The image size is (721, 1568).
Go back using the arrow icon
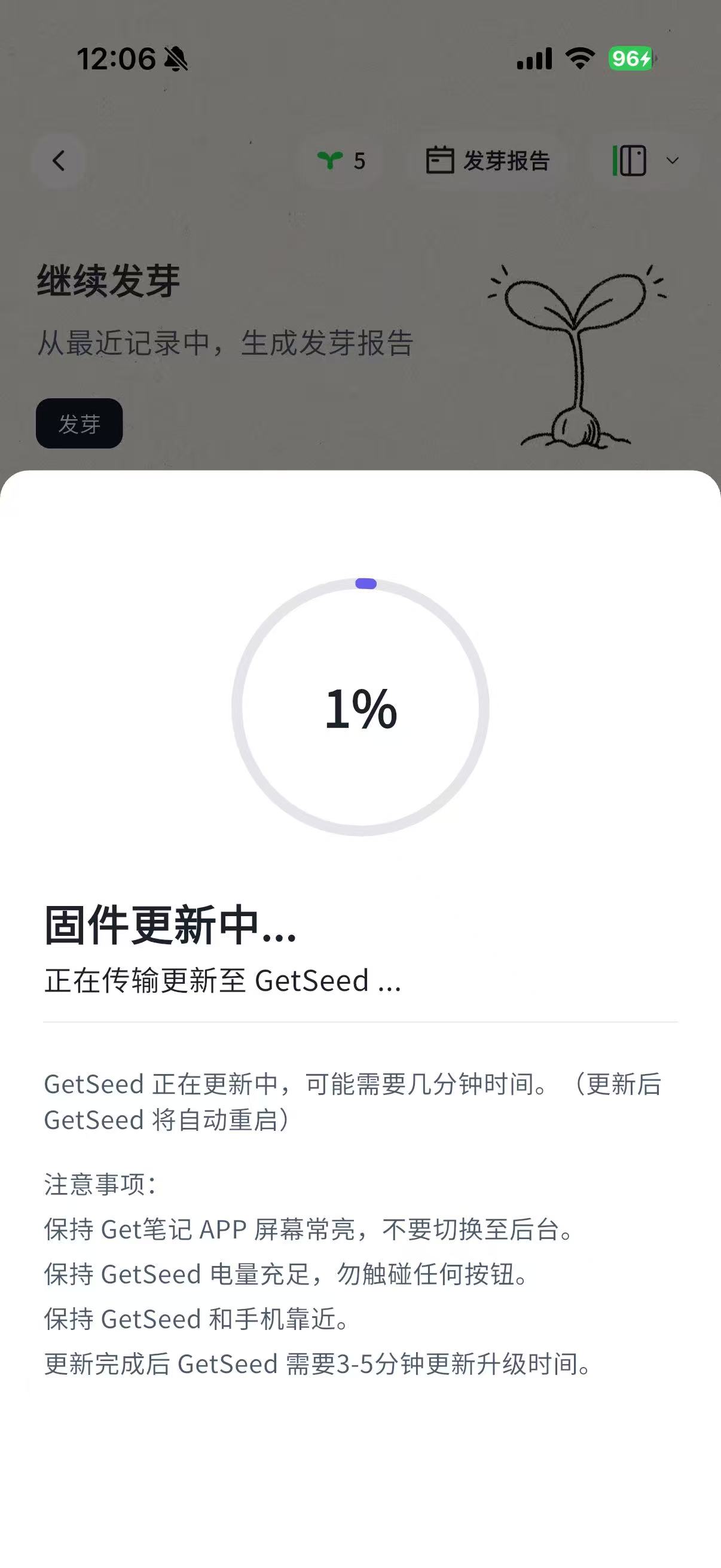(x=59, y=161)
